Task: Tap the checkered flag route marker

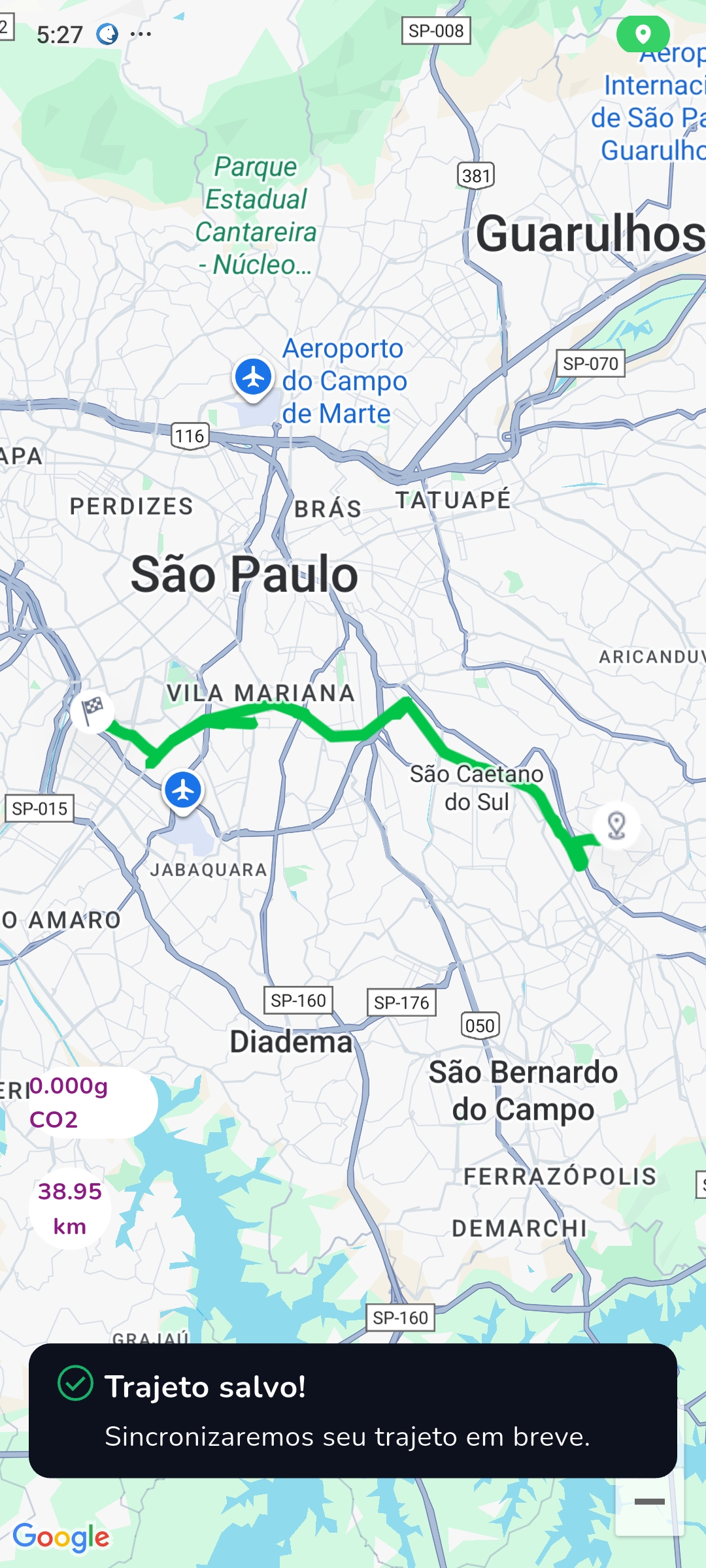Action: 92,710
